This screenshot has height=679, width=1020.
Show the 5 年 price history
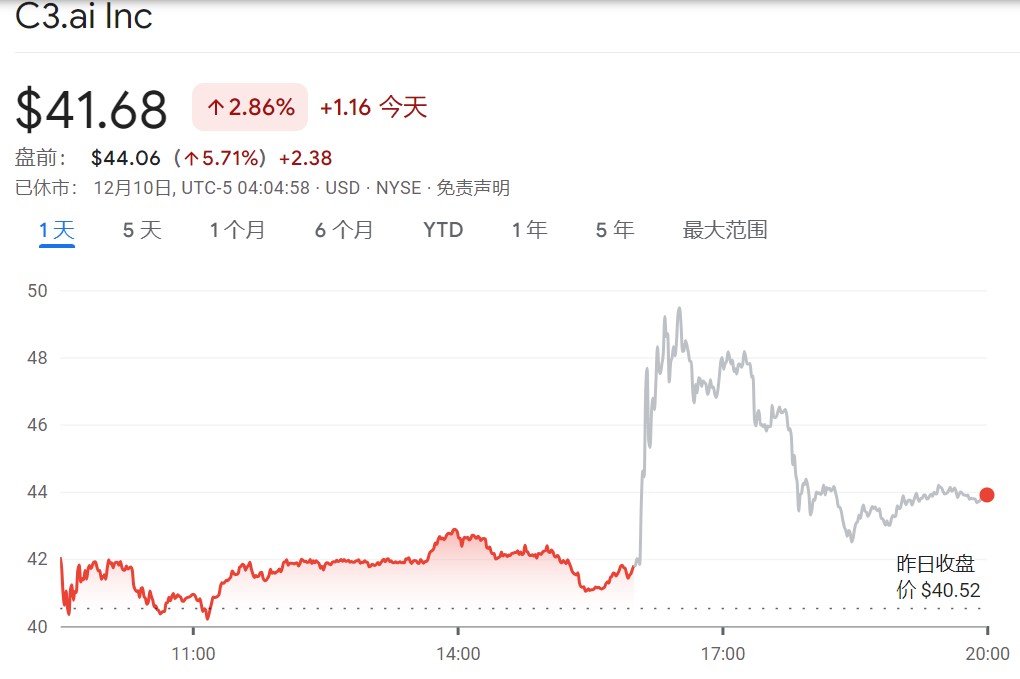coord(615,230)
